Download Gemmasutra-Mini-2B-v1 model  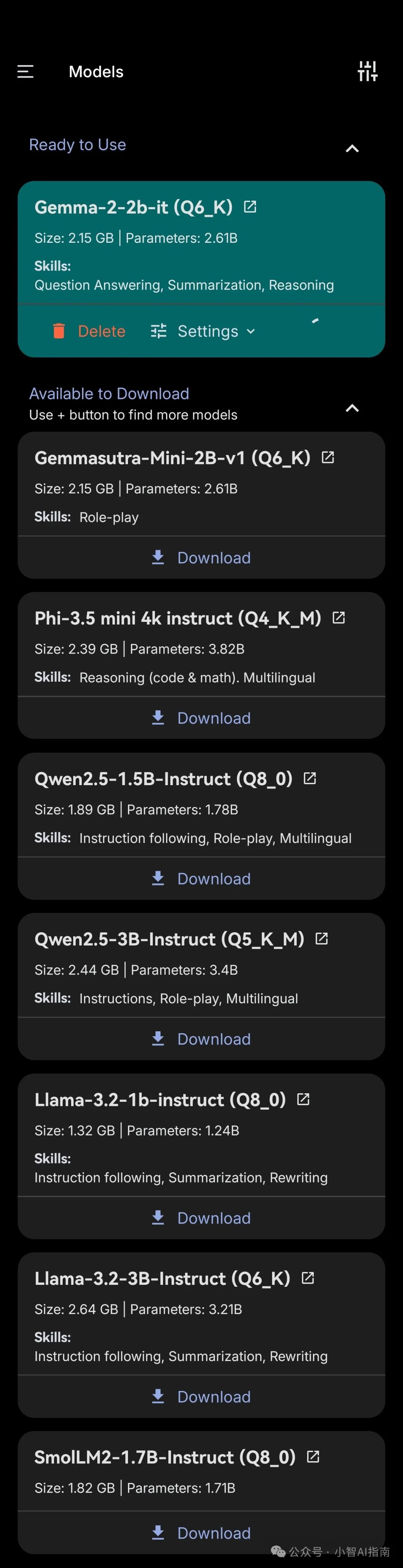click(x=201, y=558)
